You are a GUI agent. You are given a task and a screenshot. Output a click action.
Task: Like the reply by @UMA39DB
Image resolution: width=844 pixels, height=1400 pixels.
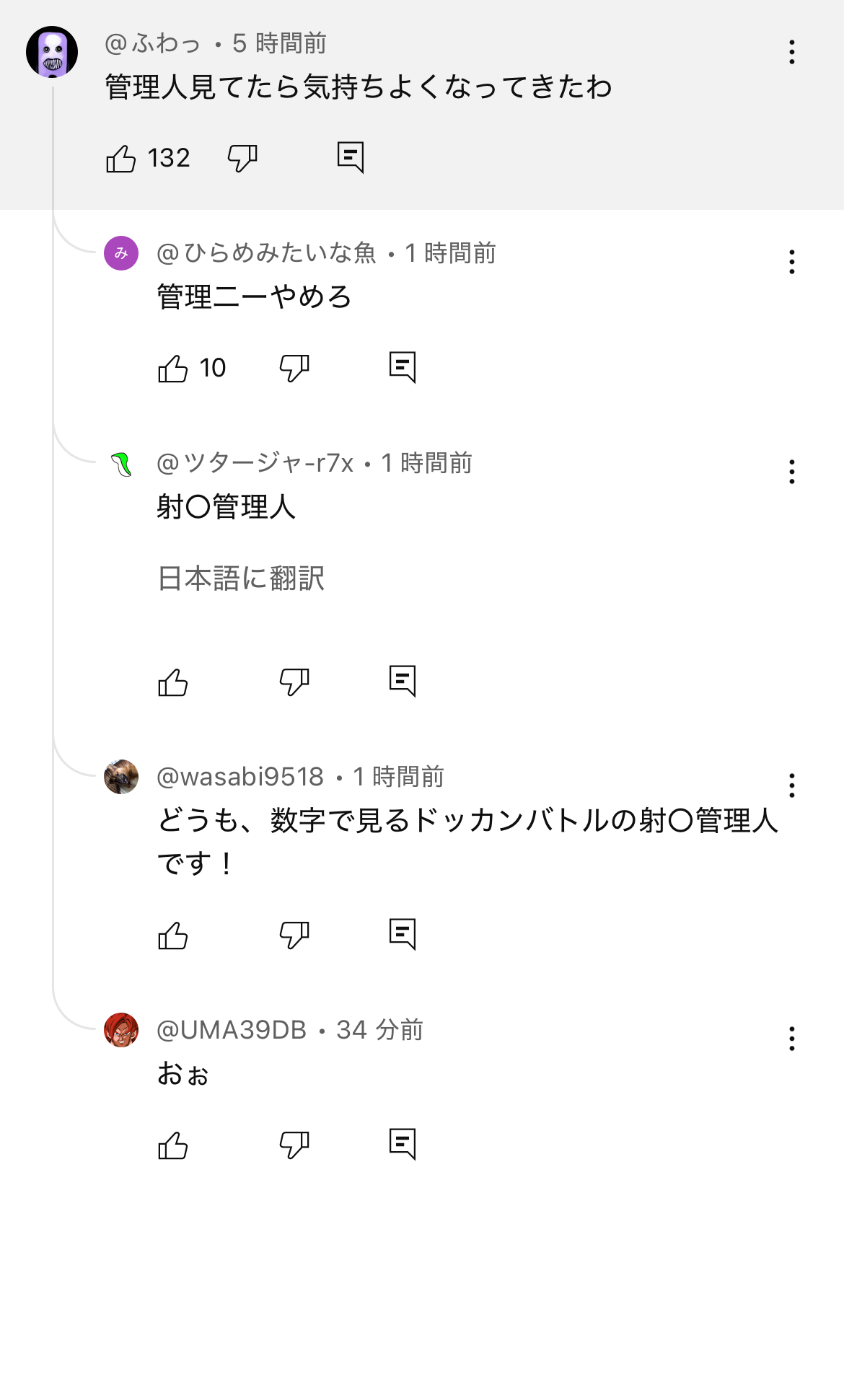point(173,1145)
